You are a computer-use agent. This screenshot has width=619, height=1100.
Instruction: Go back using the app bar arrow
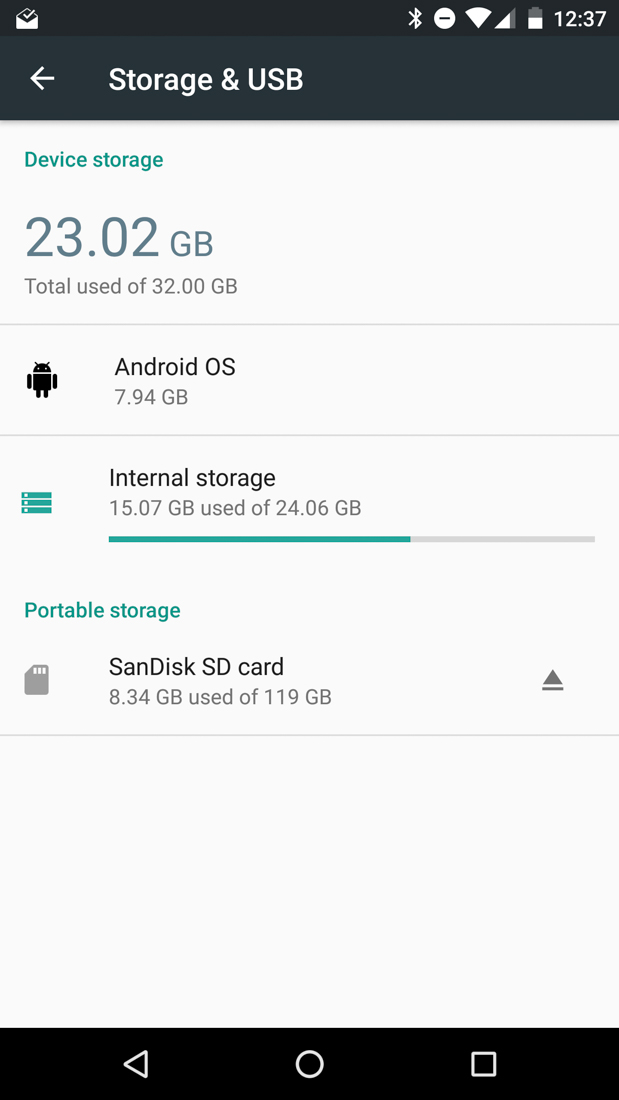[x=42, y=79]
